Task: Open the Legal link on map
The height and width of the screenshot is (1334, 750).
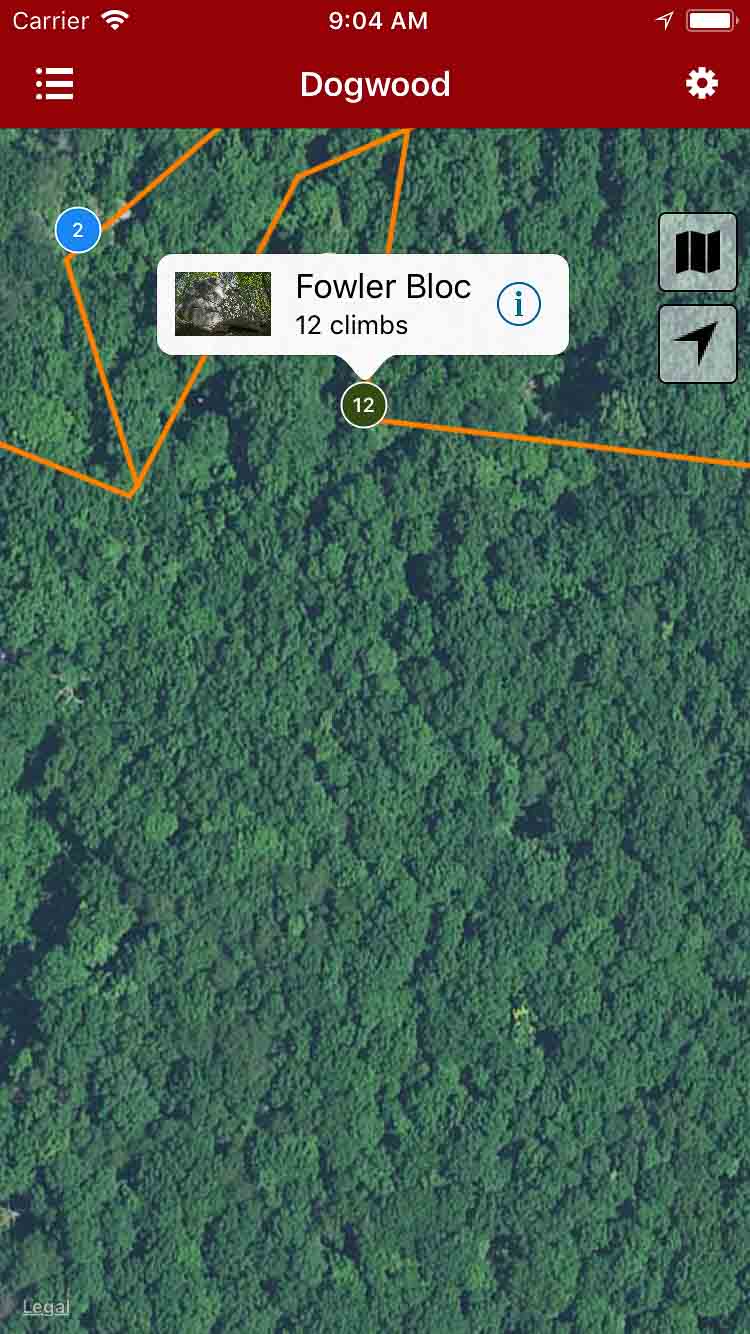Action: click(x=46, y=1306)
